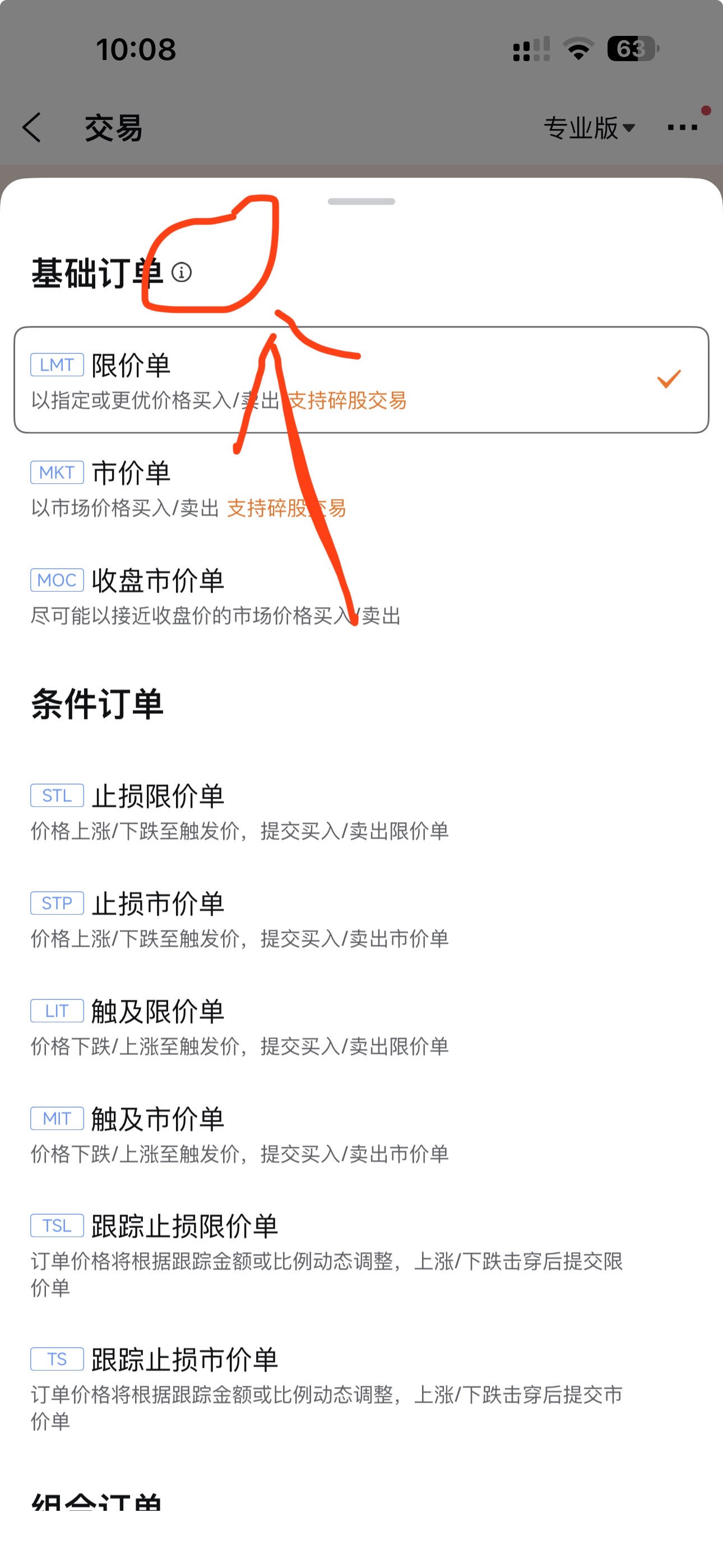
Task: Tap the STP 止损市价单 badge
Action: [56, 903]
